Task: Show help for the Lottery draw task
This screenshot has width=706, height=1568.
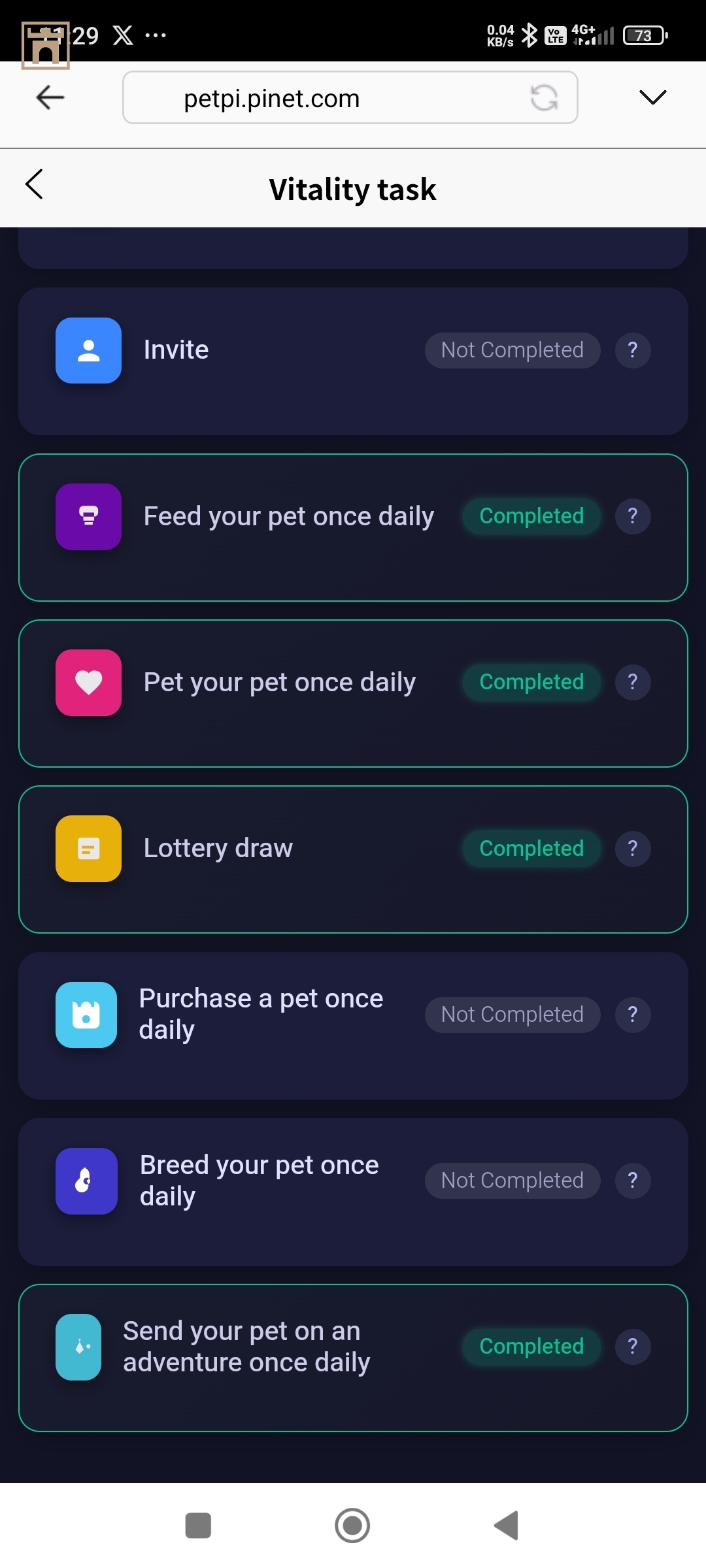Action: coord(632,849)
